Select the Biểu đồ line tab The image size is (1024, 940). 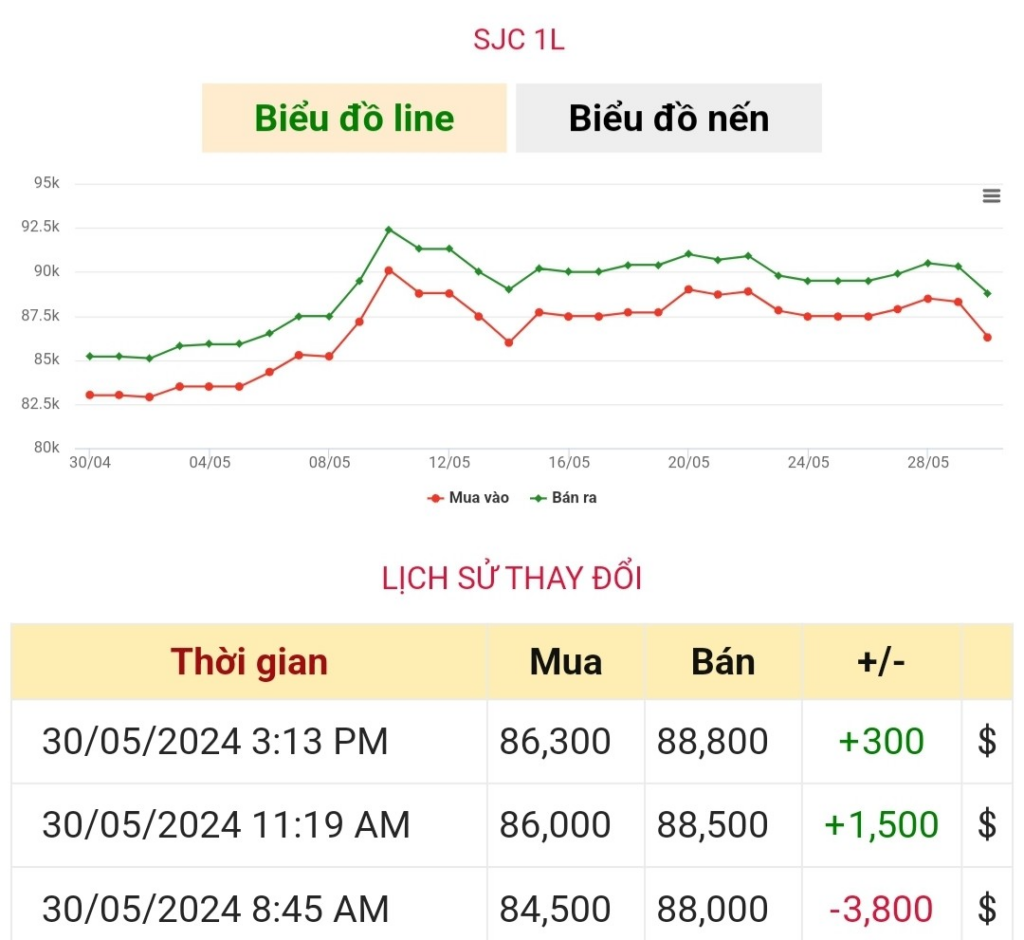click(354, 118)
